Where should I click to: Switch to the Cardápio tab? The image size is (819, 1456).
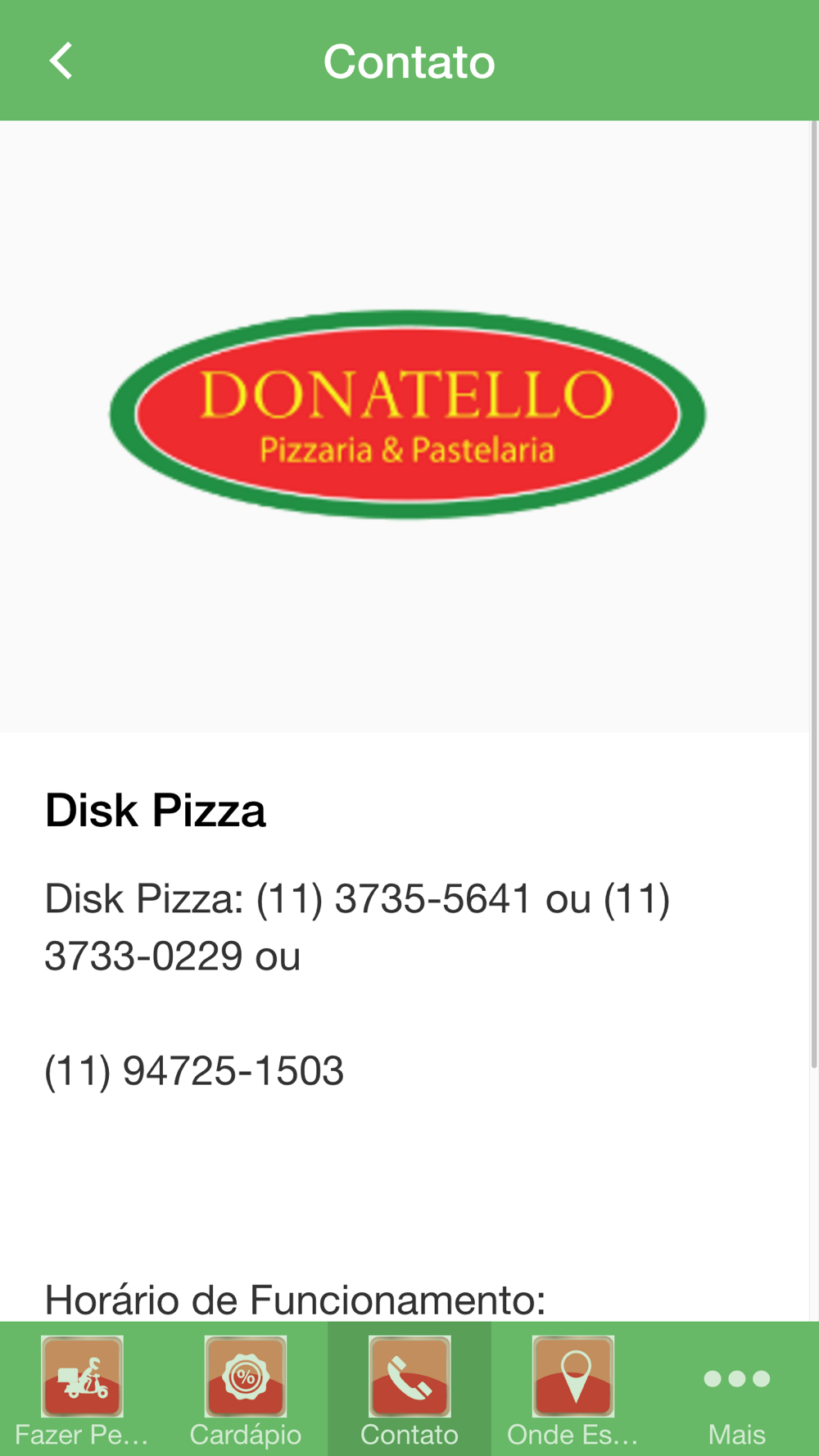click(246, 1389)
